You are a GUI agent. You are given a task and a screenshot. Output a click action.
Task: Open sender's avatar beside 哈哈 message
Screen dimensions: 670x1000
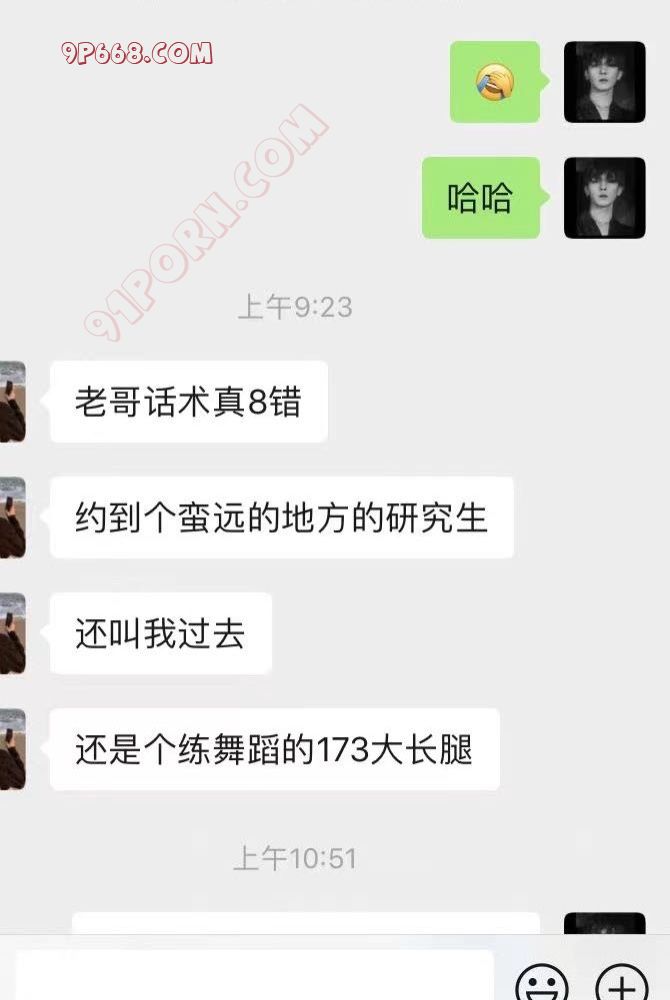click(604, 198)
